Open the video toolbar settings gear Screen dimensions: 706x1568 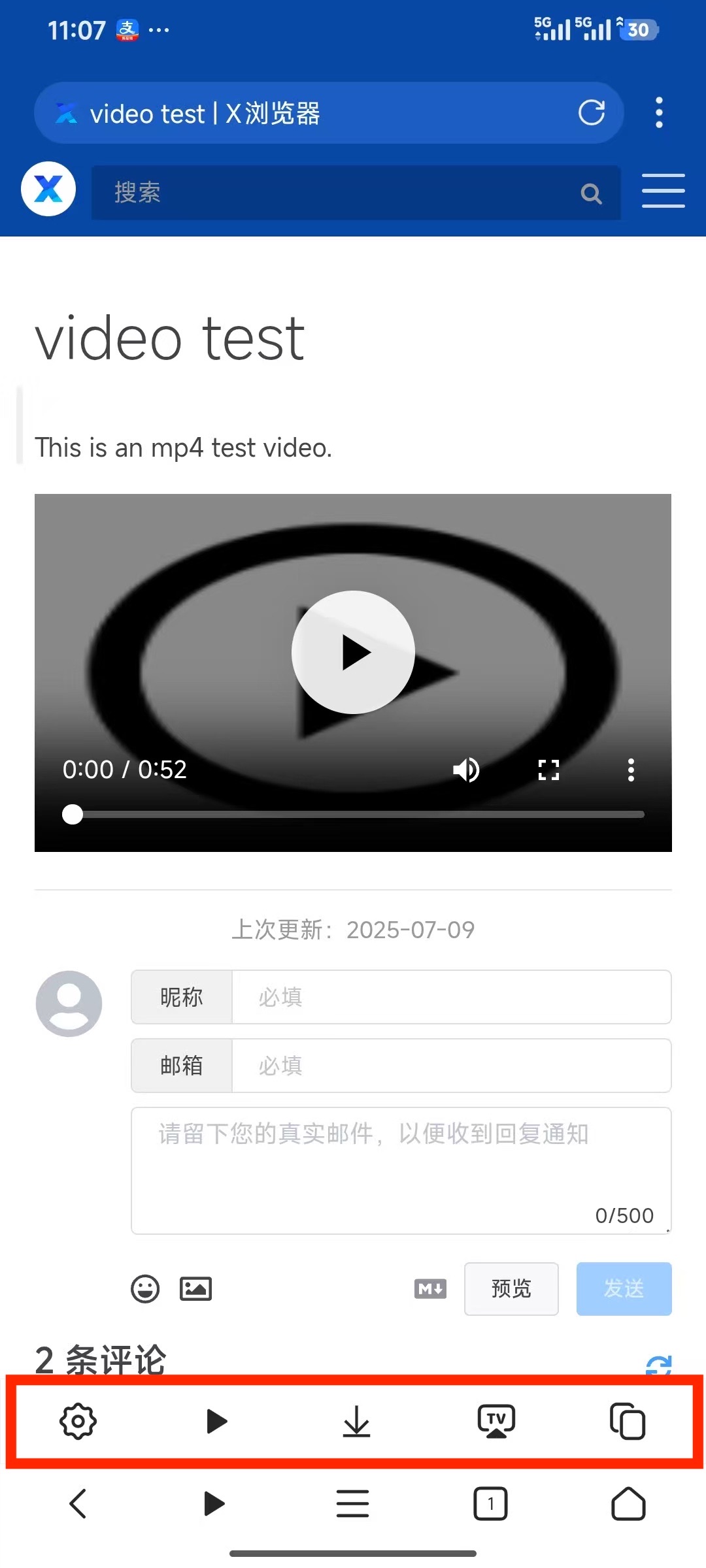(x=78, y=1421)
